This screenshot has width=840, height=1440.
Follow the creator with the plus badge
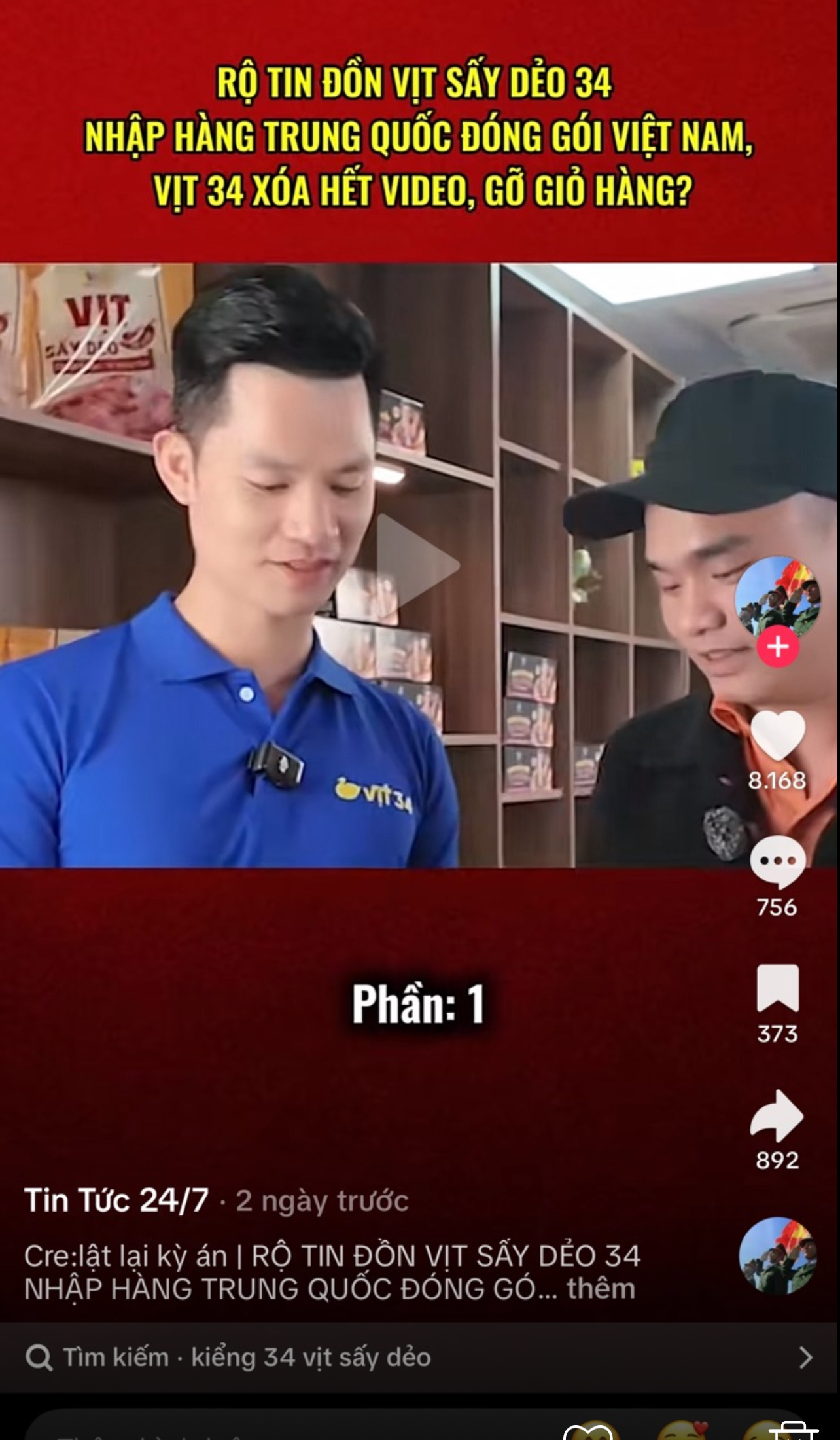777,647
